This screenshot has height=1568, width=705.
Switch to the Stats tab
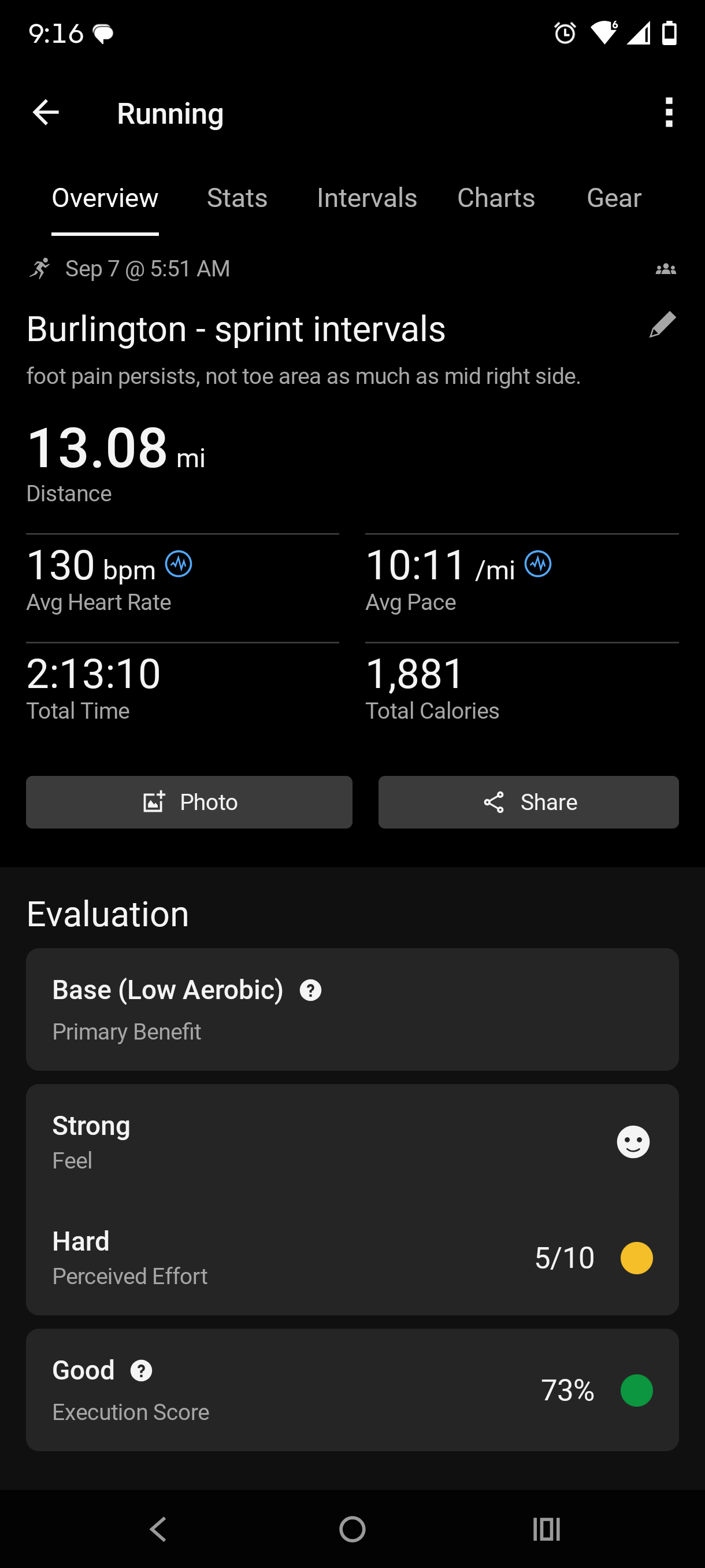click(238, 198)
